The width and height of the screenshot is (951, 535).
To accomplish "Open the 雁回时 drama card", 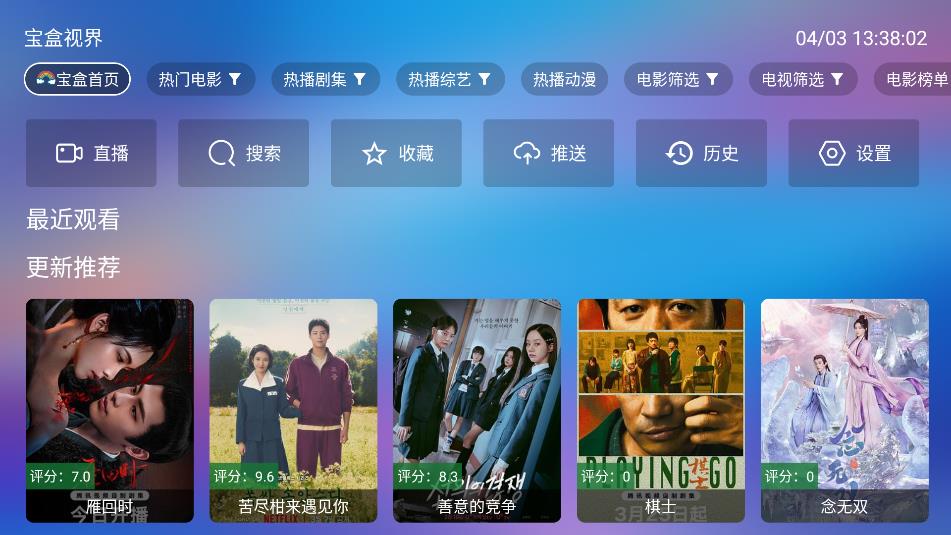I will pyautogui.click(x=110, y=410).
